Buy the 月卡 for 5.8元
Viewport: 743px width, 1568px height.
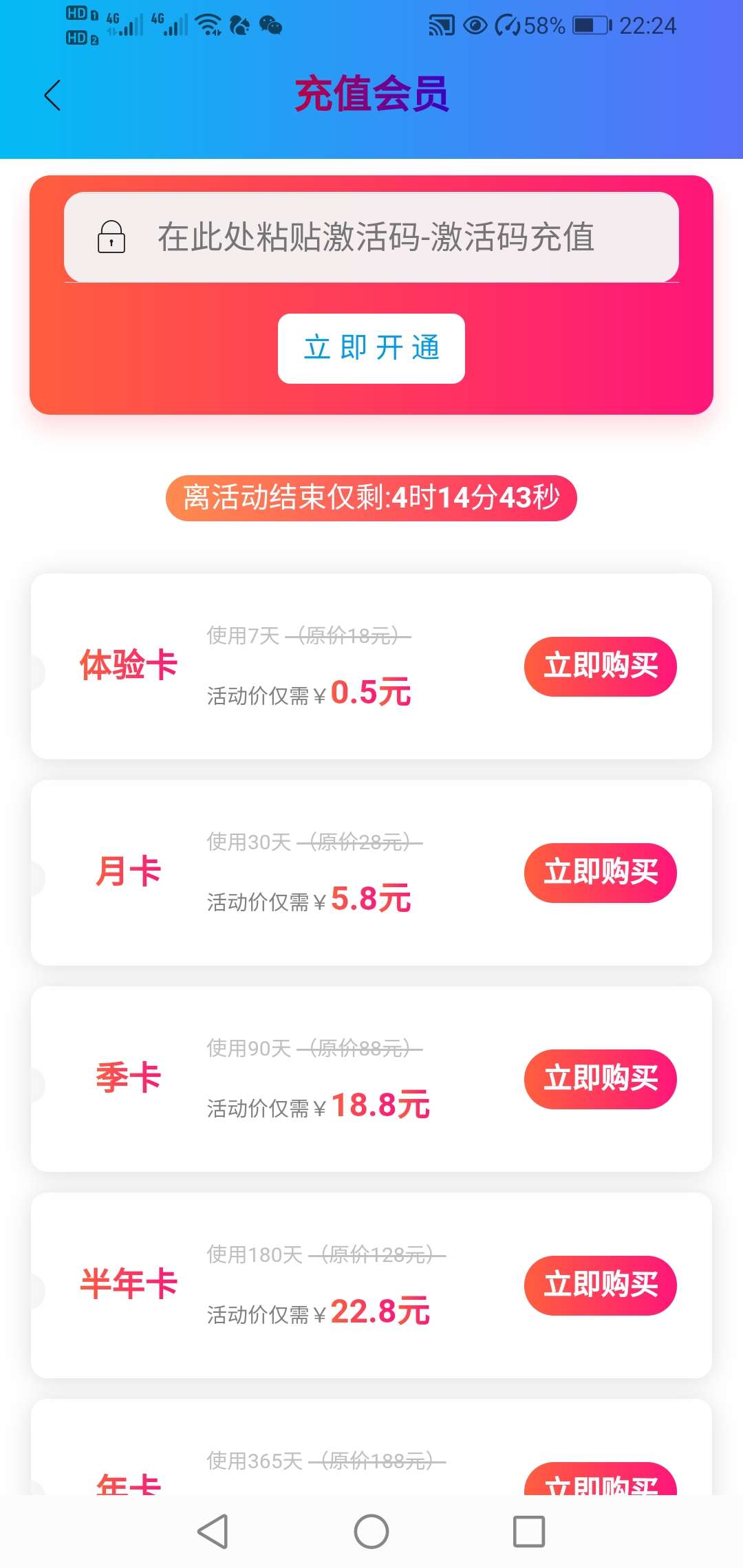coord(600,873)
